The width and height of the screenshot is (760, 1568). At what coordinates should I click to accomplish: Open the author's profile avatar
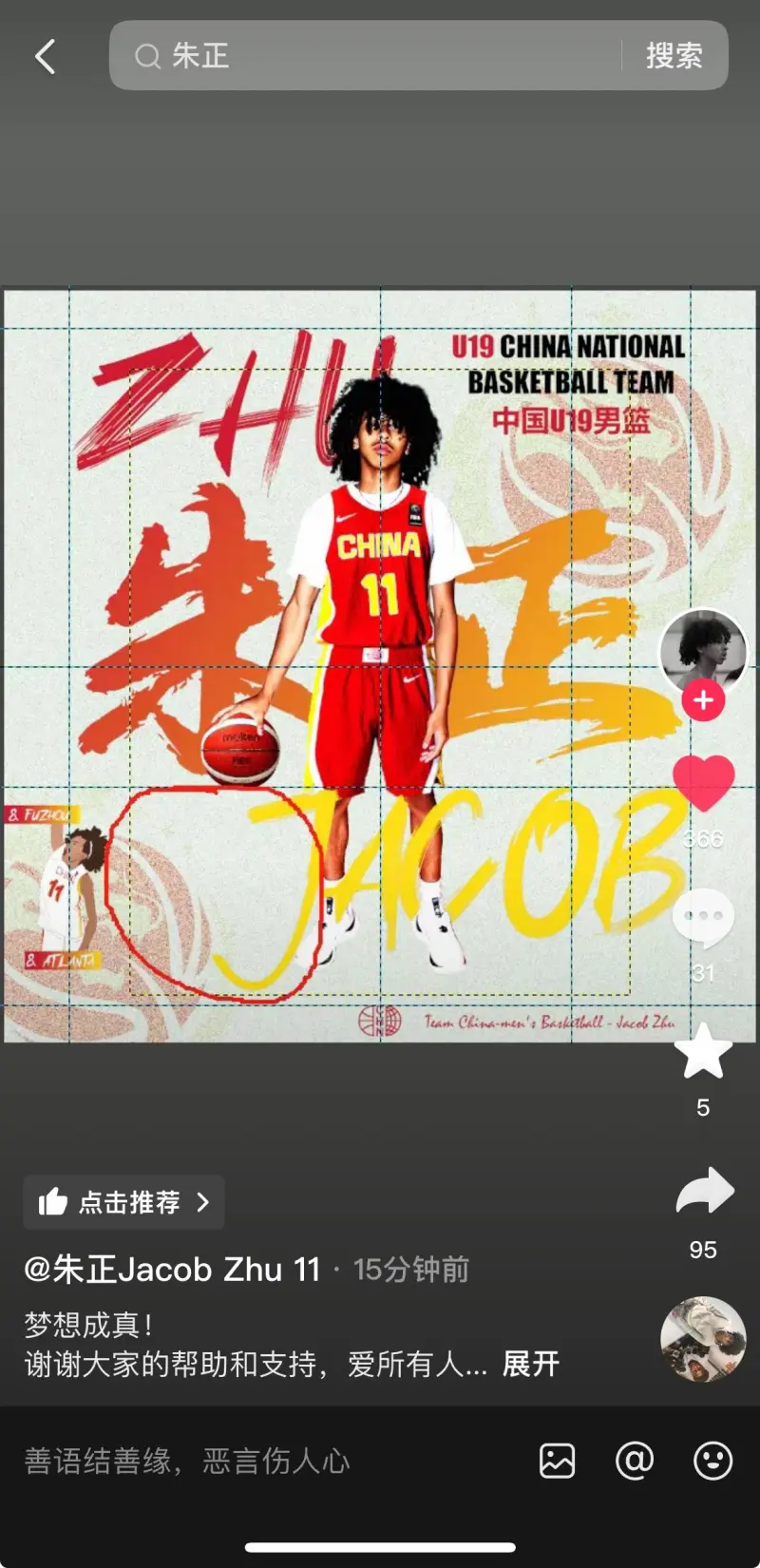point(703,651)
